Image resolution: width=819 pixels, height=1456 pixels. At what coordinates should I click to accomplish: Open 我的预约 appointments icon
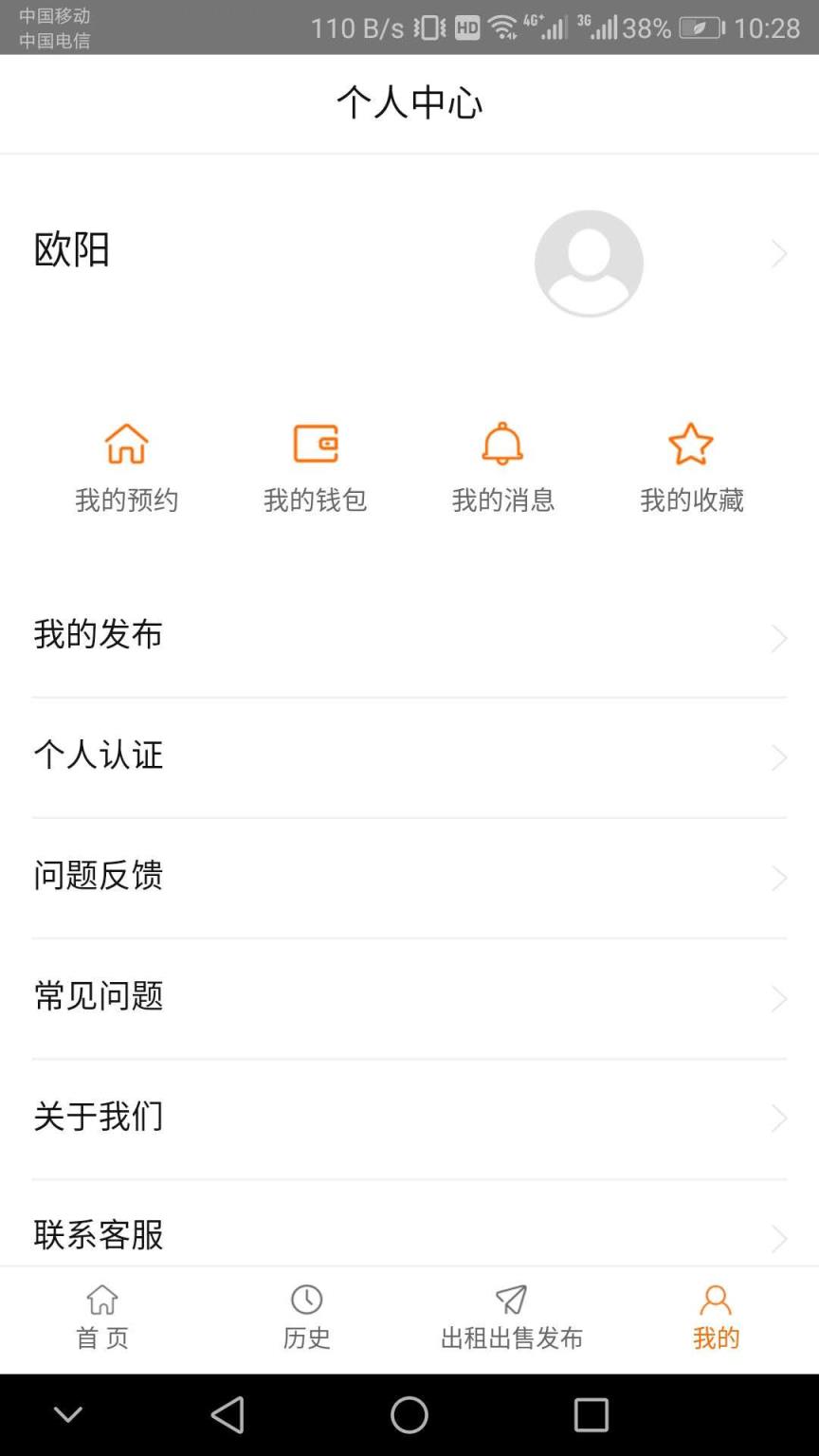tap(128, 442)
